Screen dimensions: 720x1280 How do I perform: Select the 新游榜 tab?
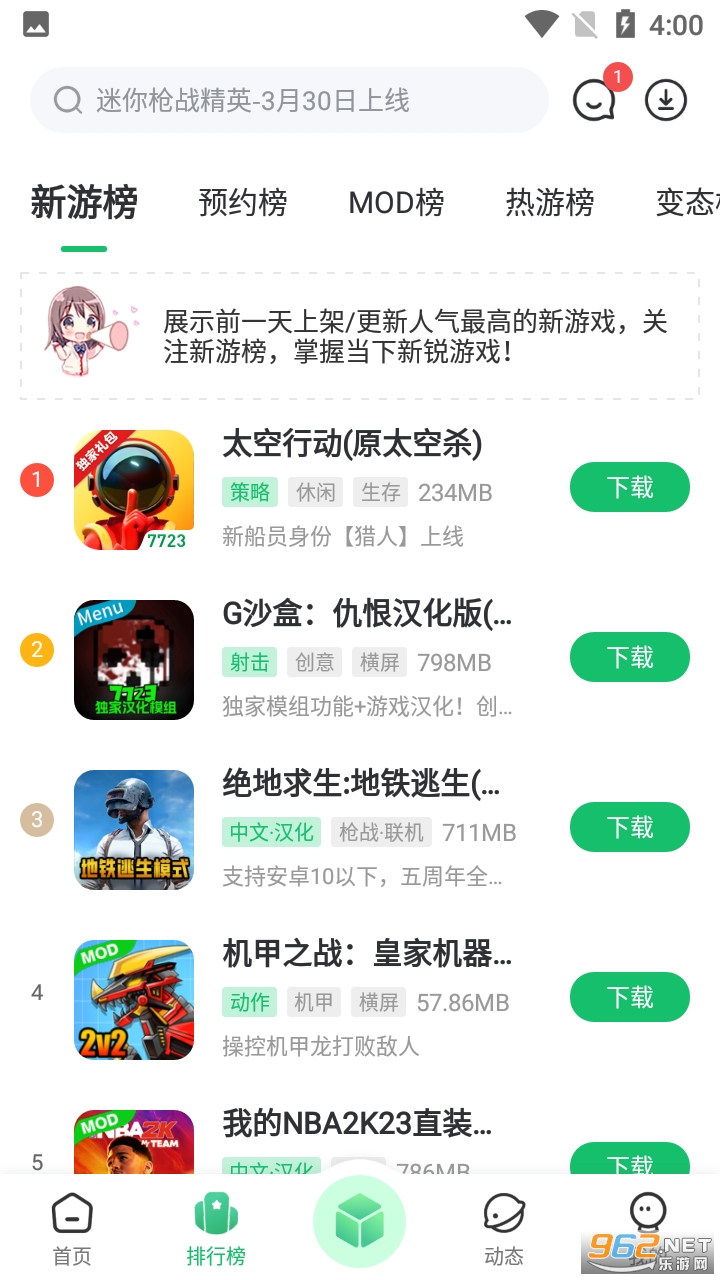(x=84, y=203)
